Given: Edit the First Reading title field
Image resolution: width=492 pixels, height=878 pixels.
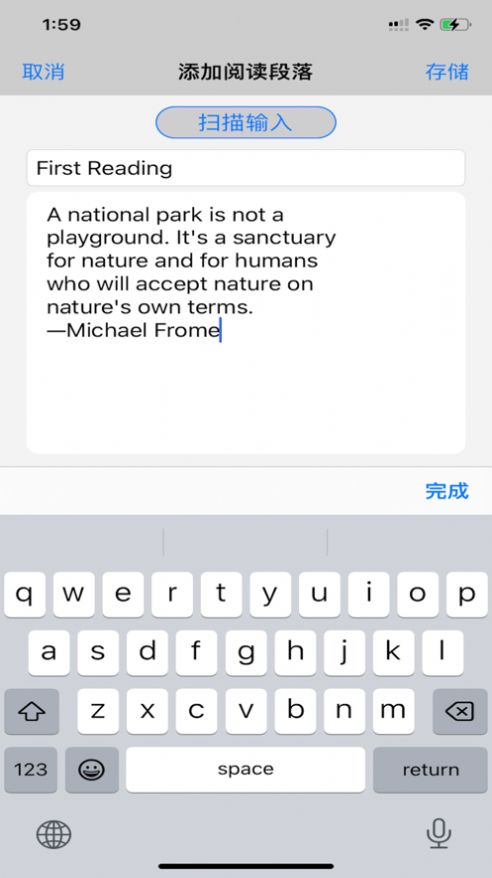Looking at the screenshot, I should [x=246, y=168].
